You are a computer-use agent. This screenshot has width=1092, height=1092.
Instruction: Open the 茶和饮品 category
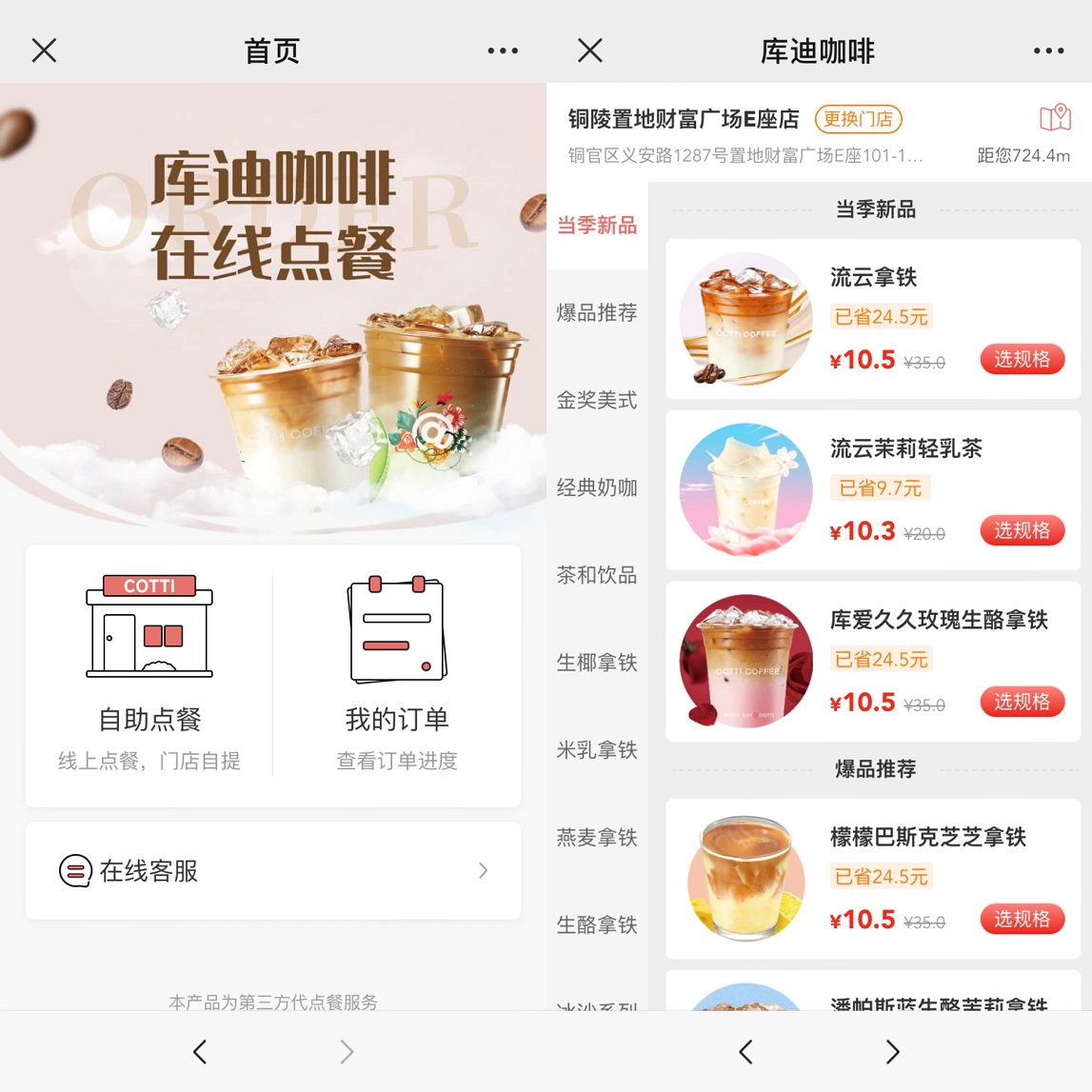point(597,575)
